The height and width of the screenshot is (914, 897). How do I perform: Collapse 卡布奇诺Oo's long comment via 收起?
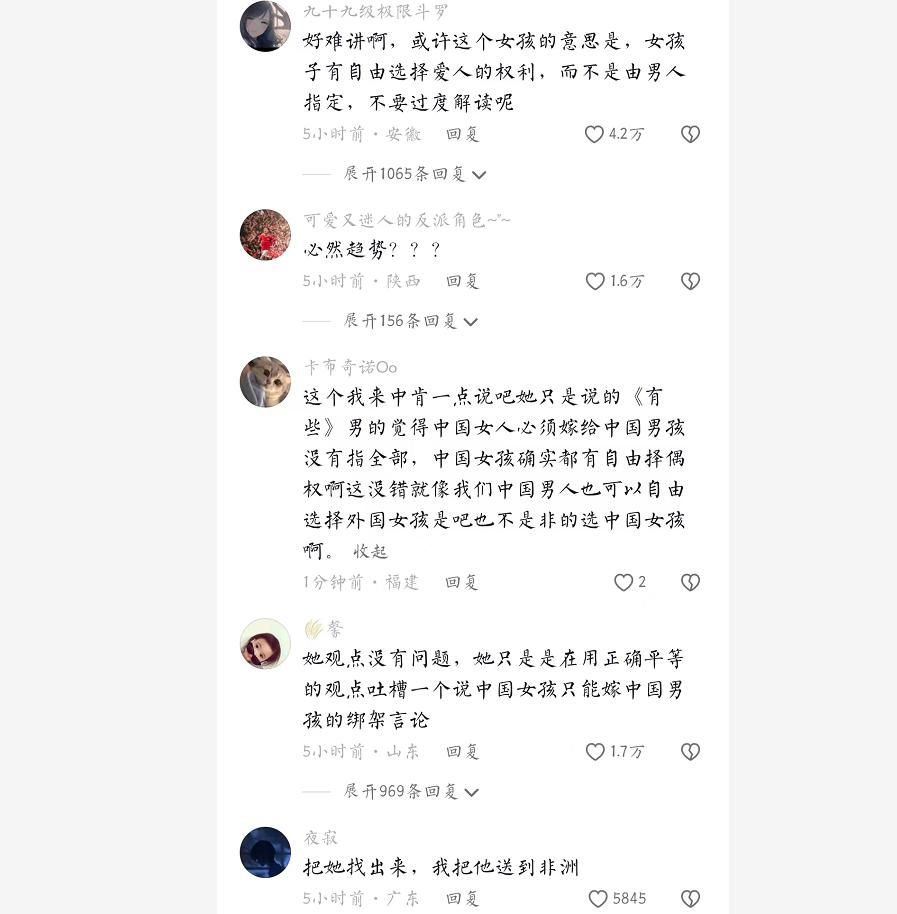368,550
